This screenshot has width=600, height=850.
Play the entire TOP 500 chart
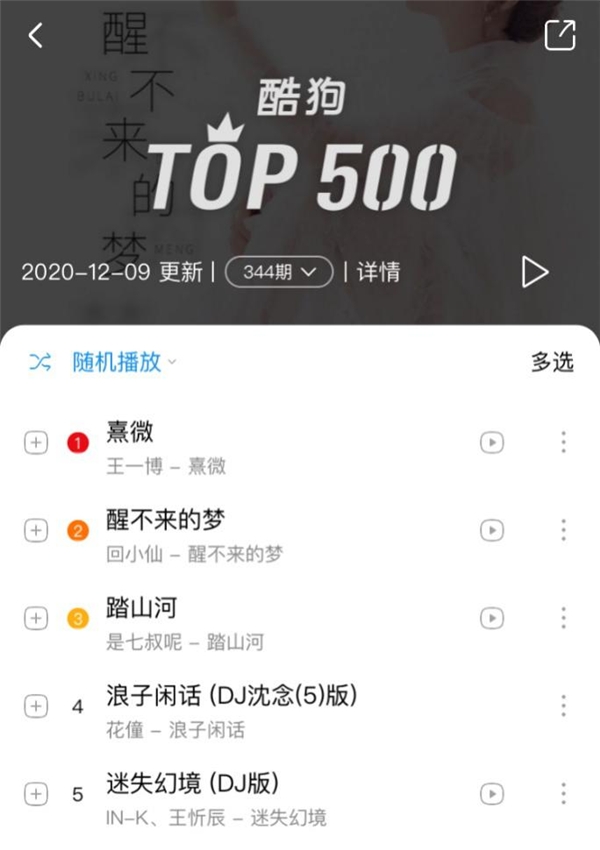point(535,271)
